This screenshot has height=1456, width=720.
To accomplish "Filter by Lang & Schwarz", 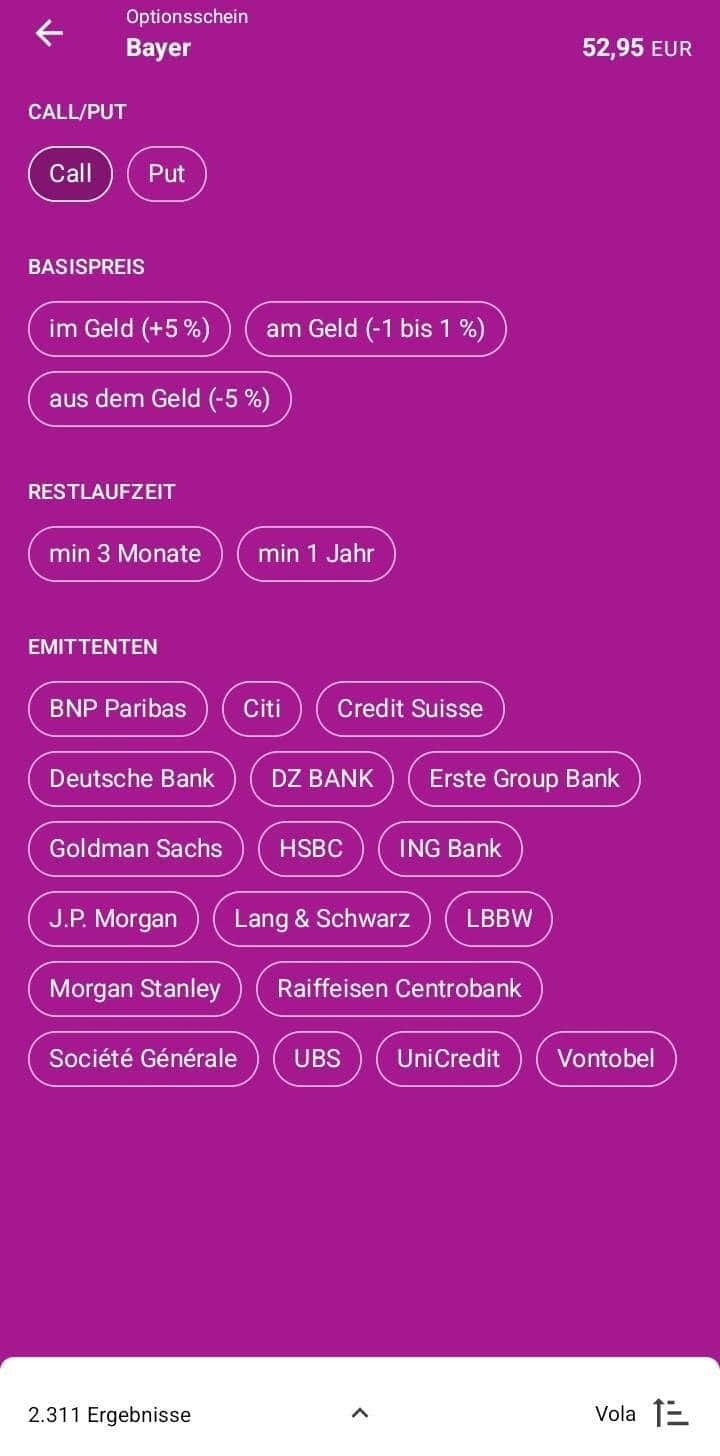I will pos(322,919).
